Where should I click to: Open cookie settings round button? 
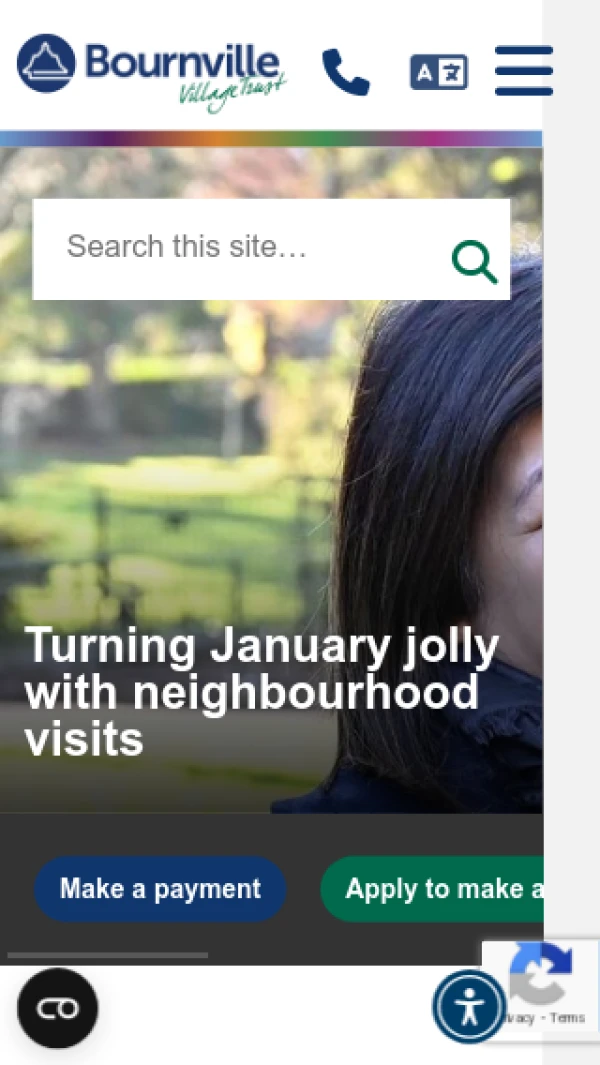tap(57, 1008)
